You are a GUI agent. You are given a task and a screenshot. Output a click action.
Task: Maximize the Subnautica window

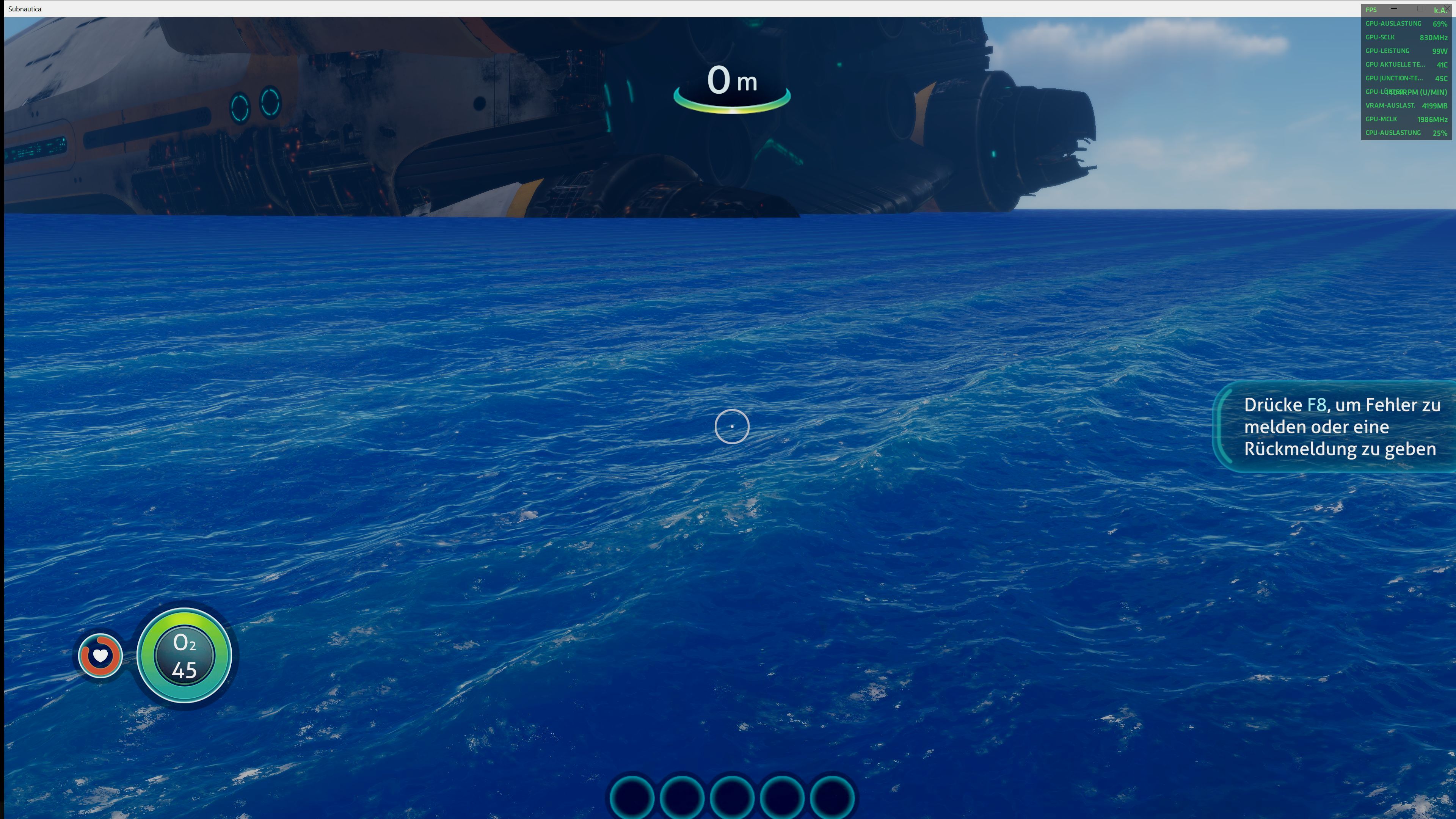1420,8
